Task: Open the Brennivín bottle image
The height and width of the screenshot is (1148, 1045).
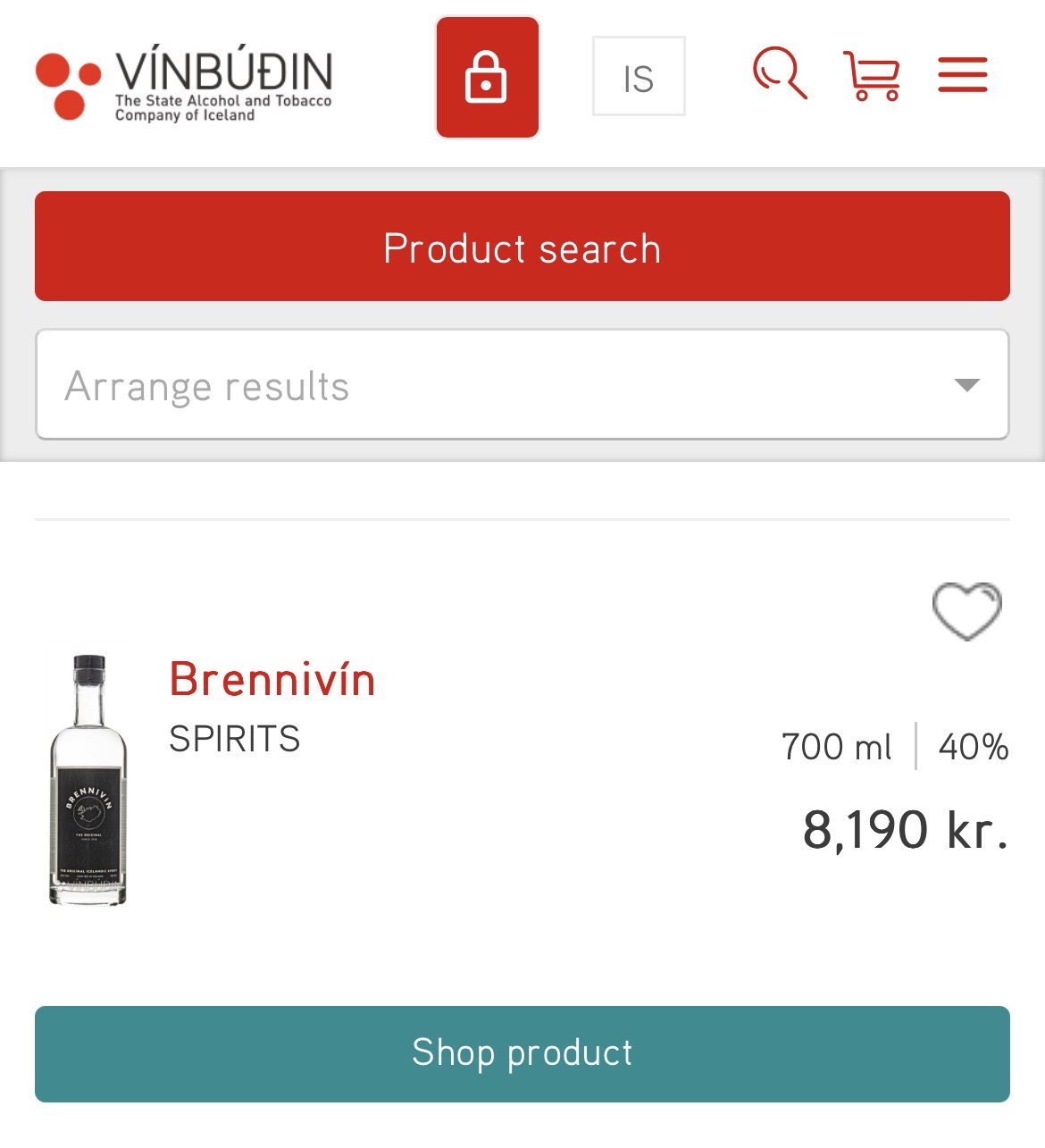Action: [88, 780]
